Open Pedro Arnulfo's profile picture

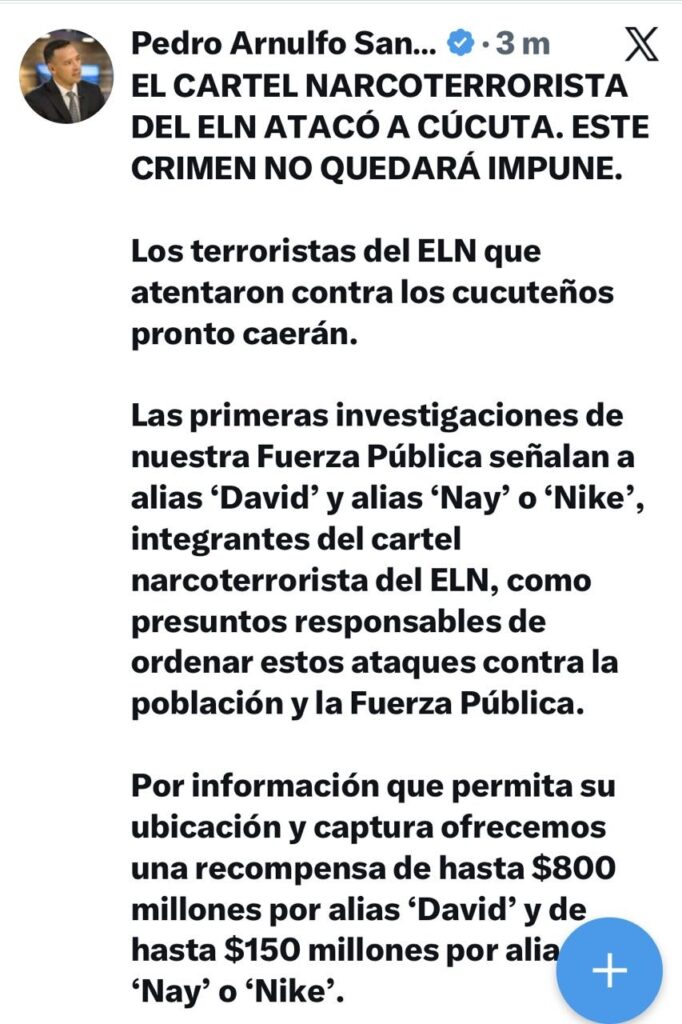point(67,76)
